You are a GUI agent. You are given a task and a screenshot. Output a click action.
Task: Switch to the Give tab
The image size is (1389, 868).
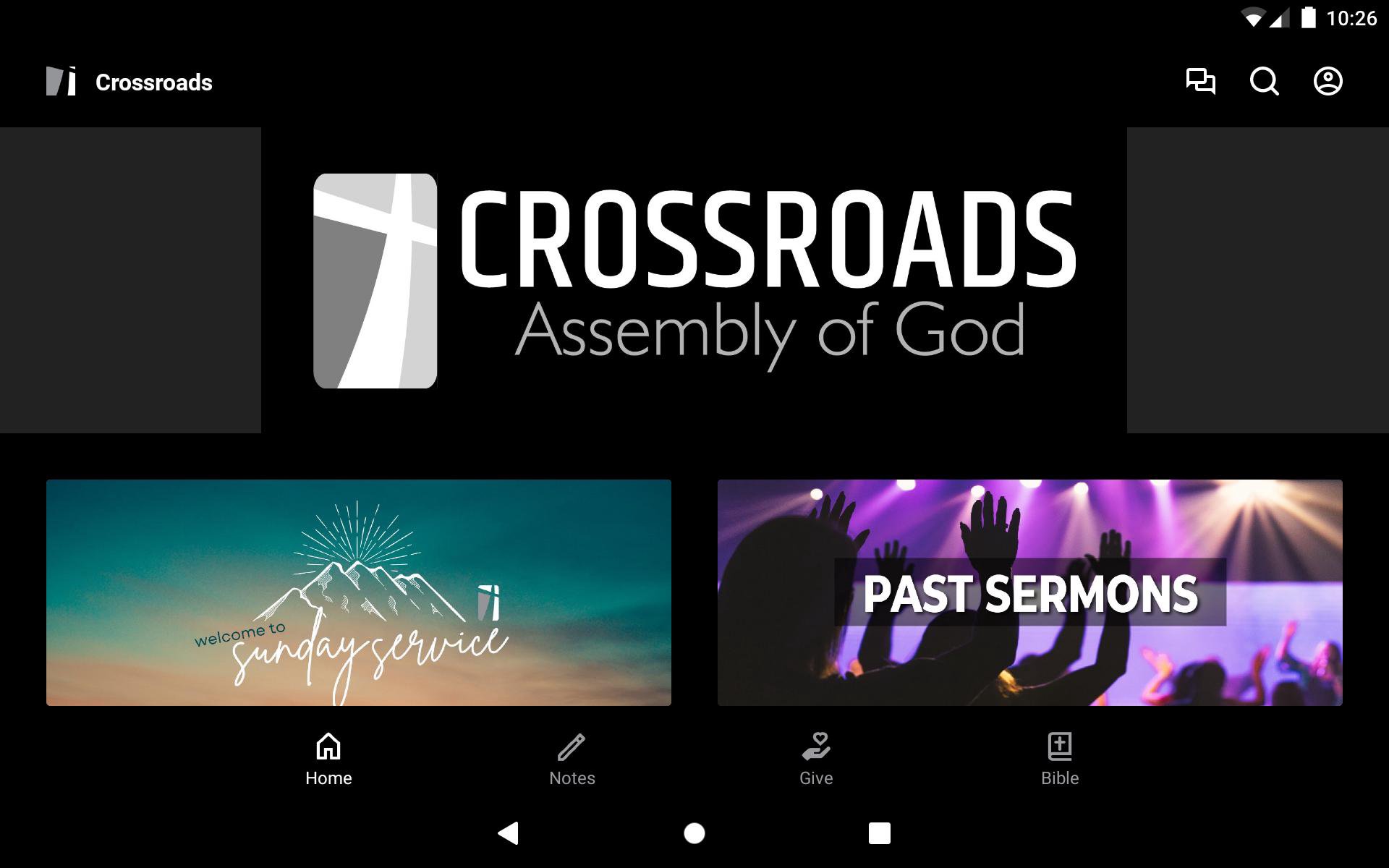click(816, 759)
